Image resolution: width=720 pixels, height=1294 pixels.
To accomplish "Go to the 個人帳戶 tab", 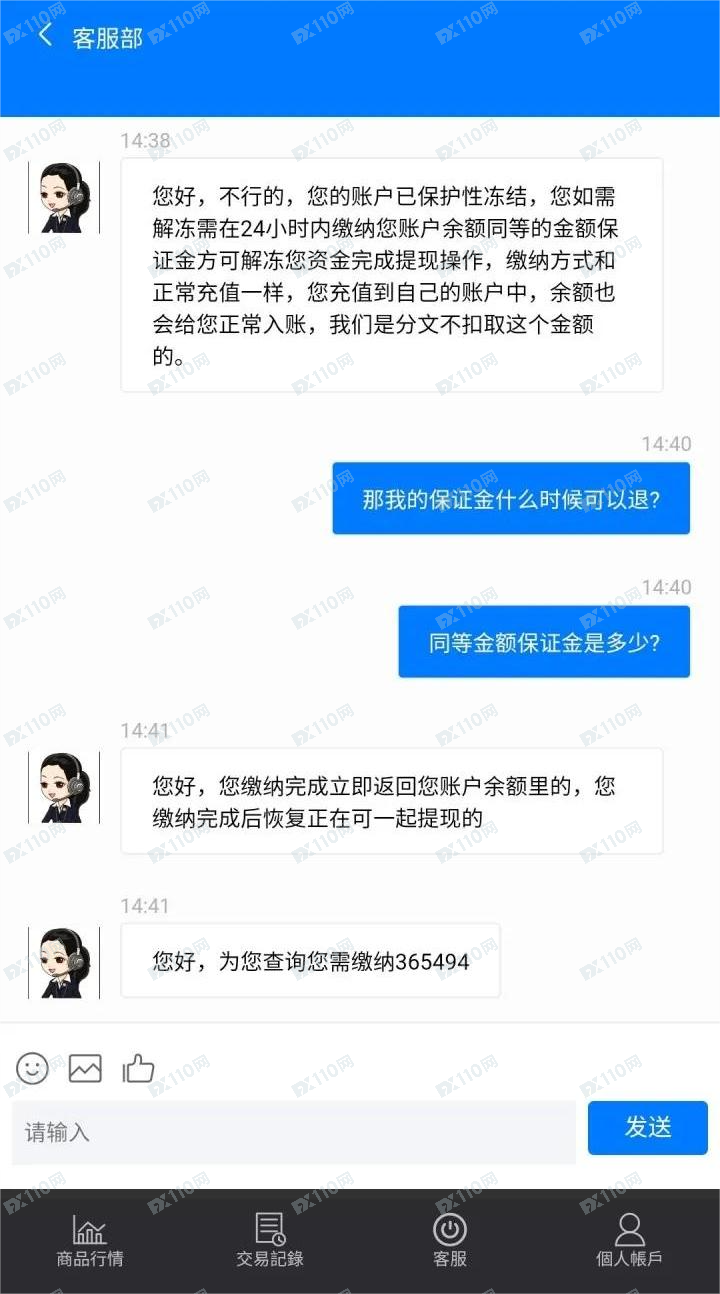I will [x=629, y=1240].
